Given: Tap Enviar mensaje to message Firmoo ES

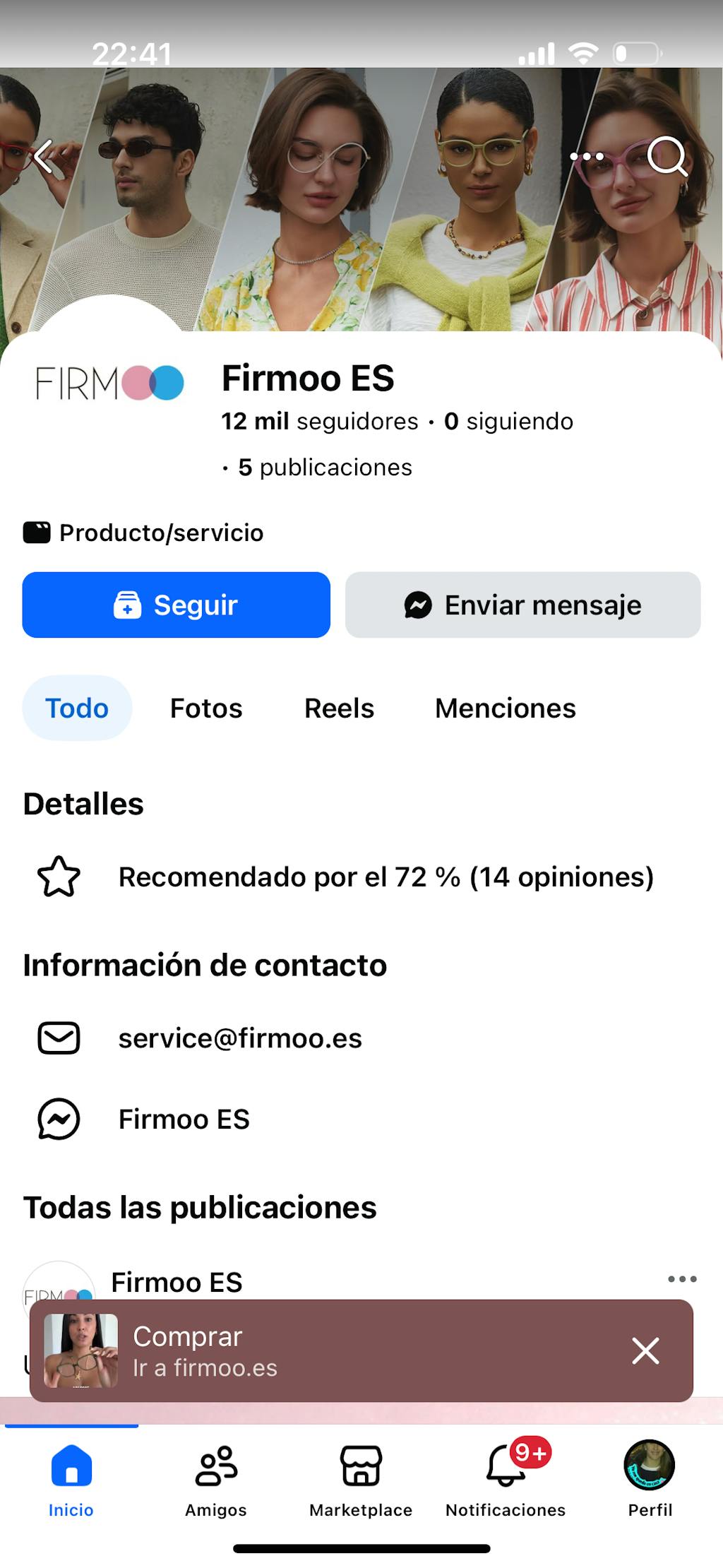Looking at the screenshot, I should [x=522, y=605].
